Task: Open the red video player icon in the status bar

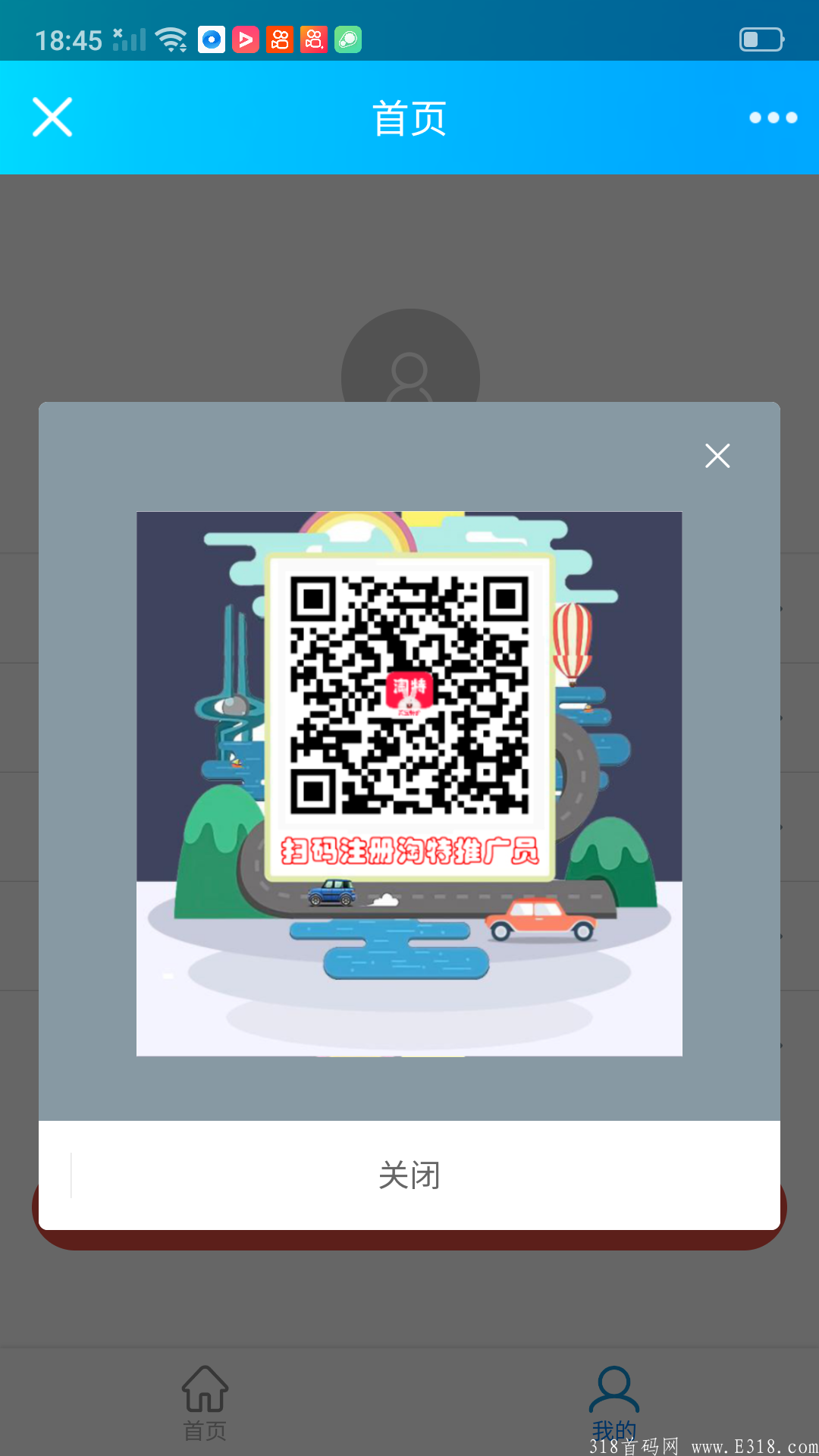Action: (244, 38)
